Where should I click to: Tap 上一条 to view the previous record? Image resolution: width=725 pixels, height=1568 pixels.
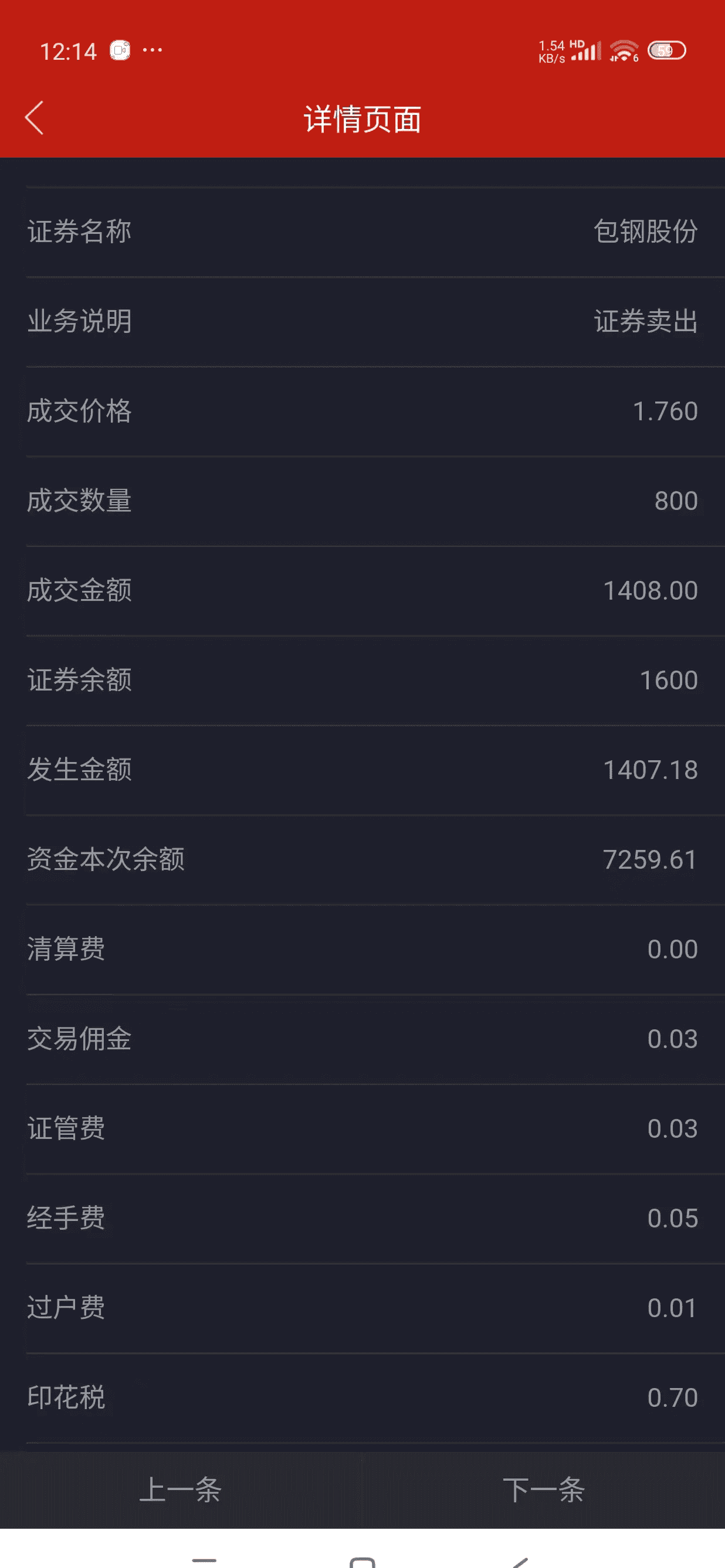tap(181, 1488)
